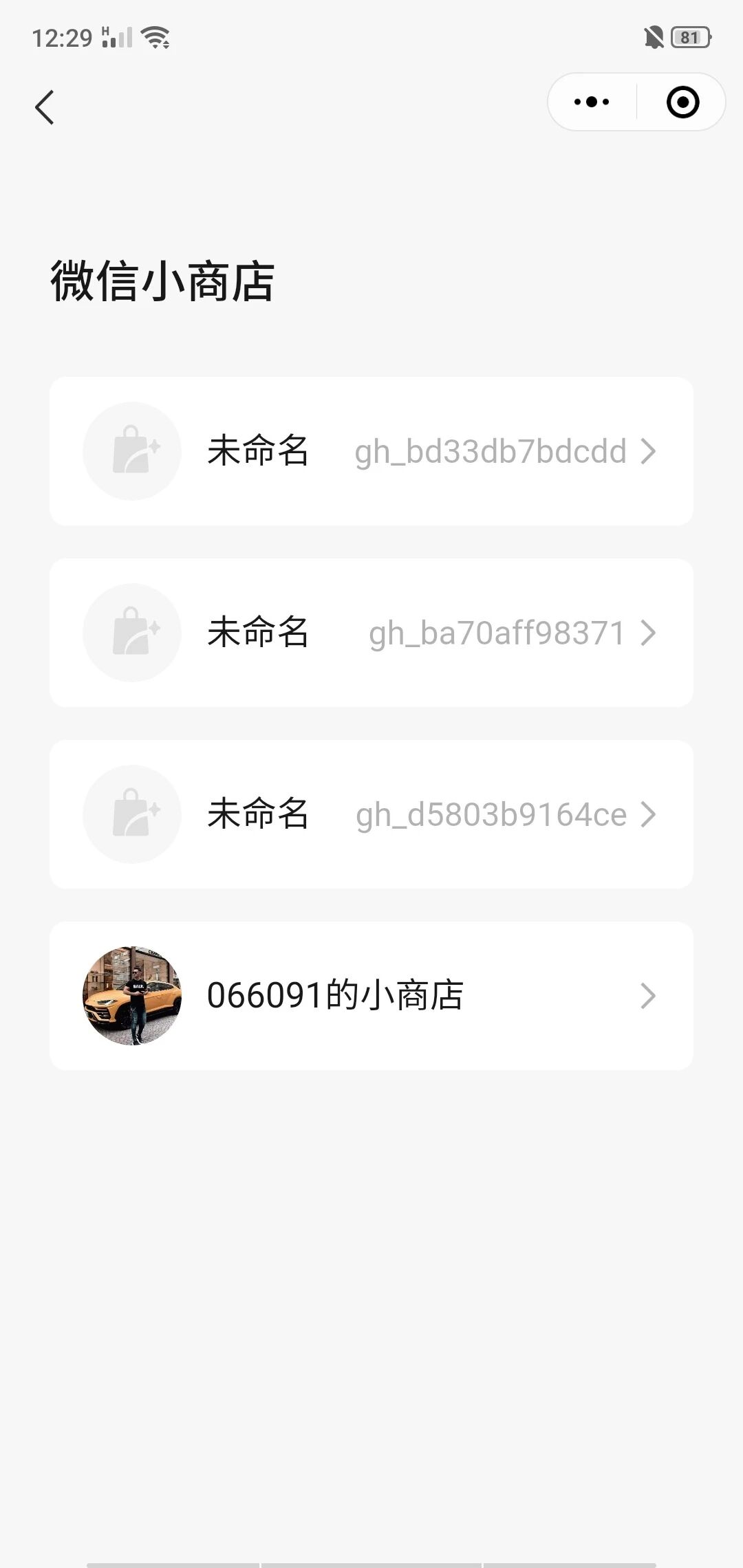Close the mini program with the circle icon

pos(682,102)
